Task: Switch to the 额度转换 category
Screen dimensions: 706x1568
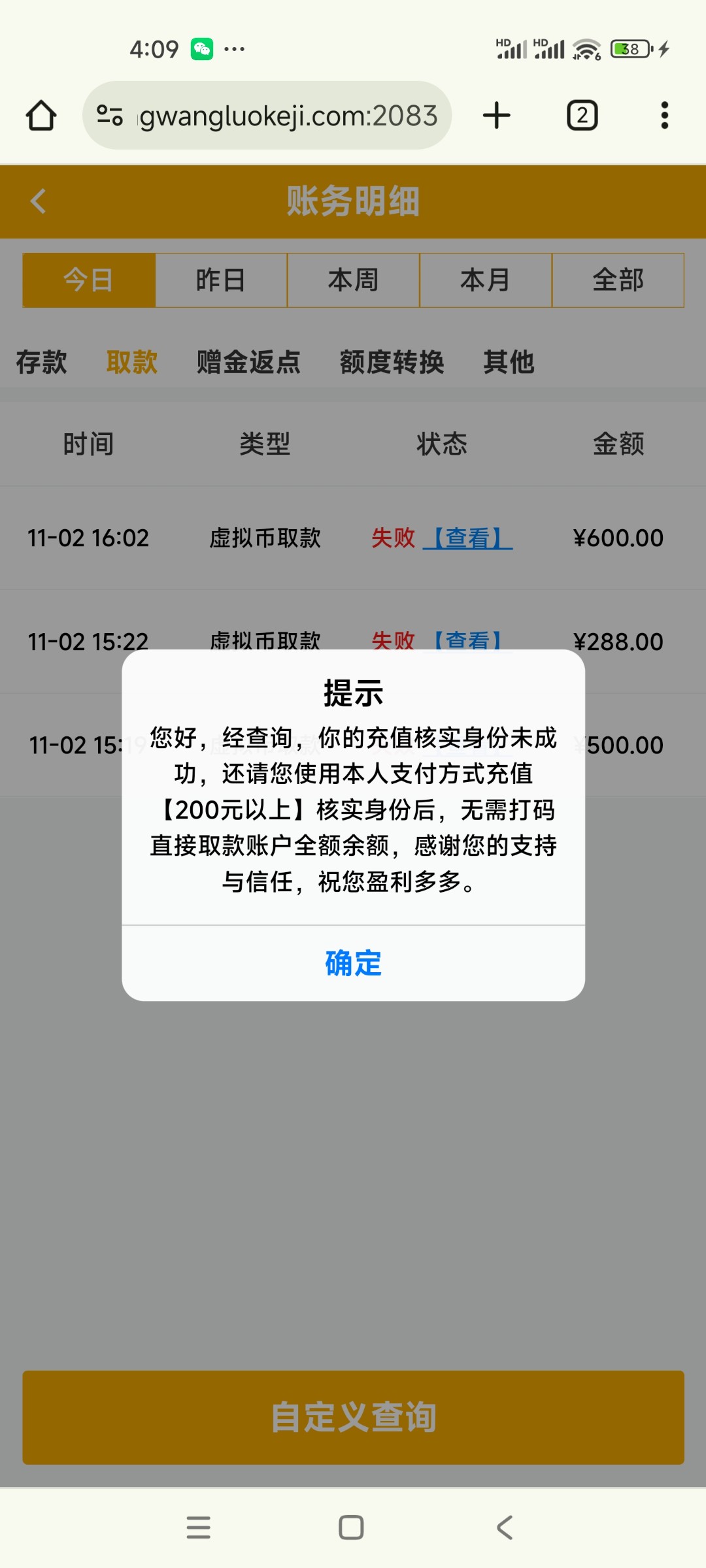Action: (392, 363)
